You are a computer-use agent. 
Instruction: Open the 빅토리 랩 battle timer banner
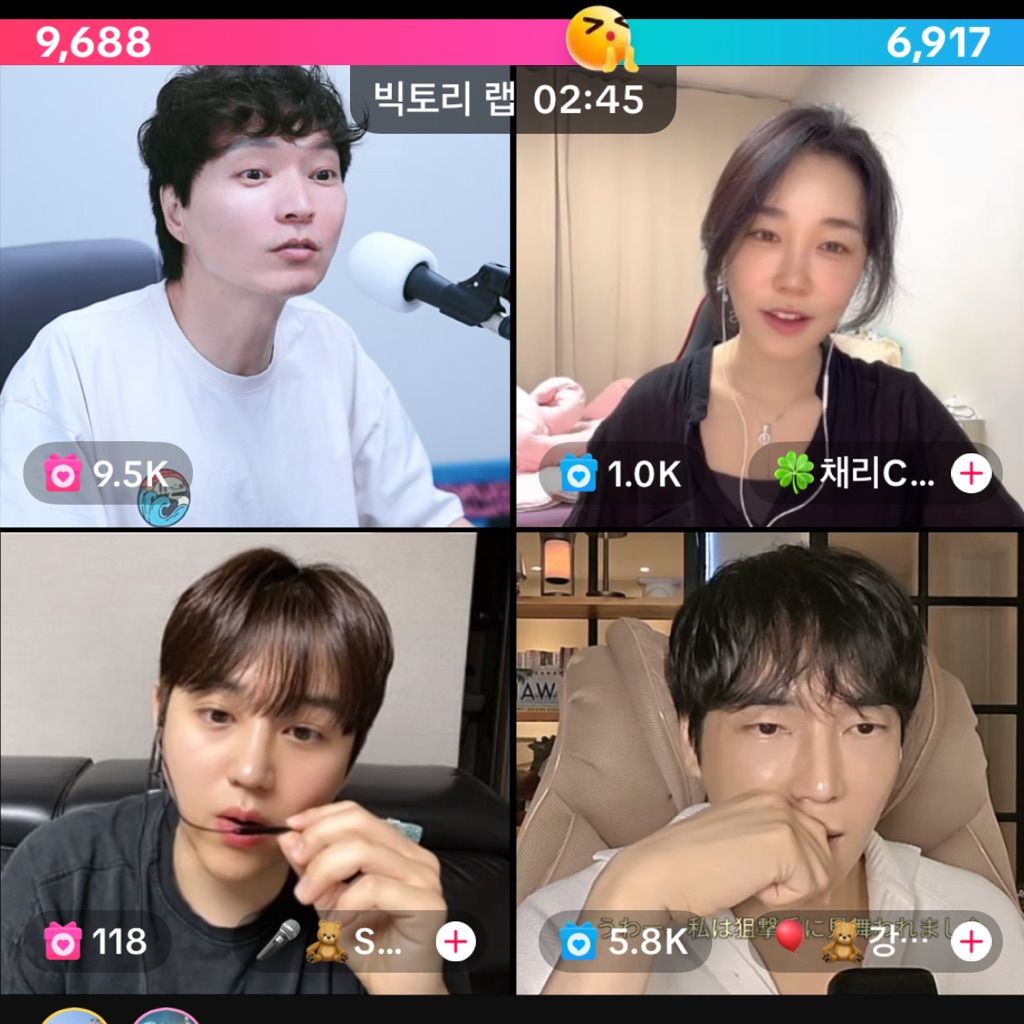[512, 99]
